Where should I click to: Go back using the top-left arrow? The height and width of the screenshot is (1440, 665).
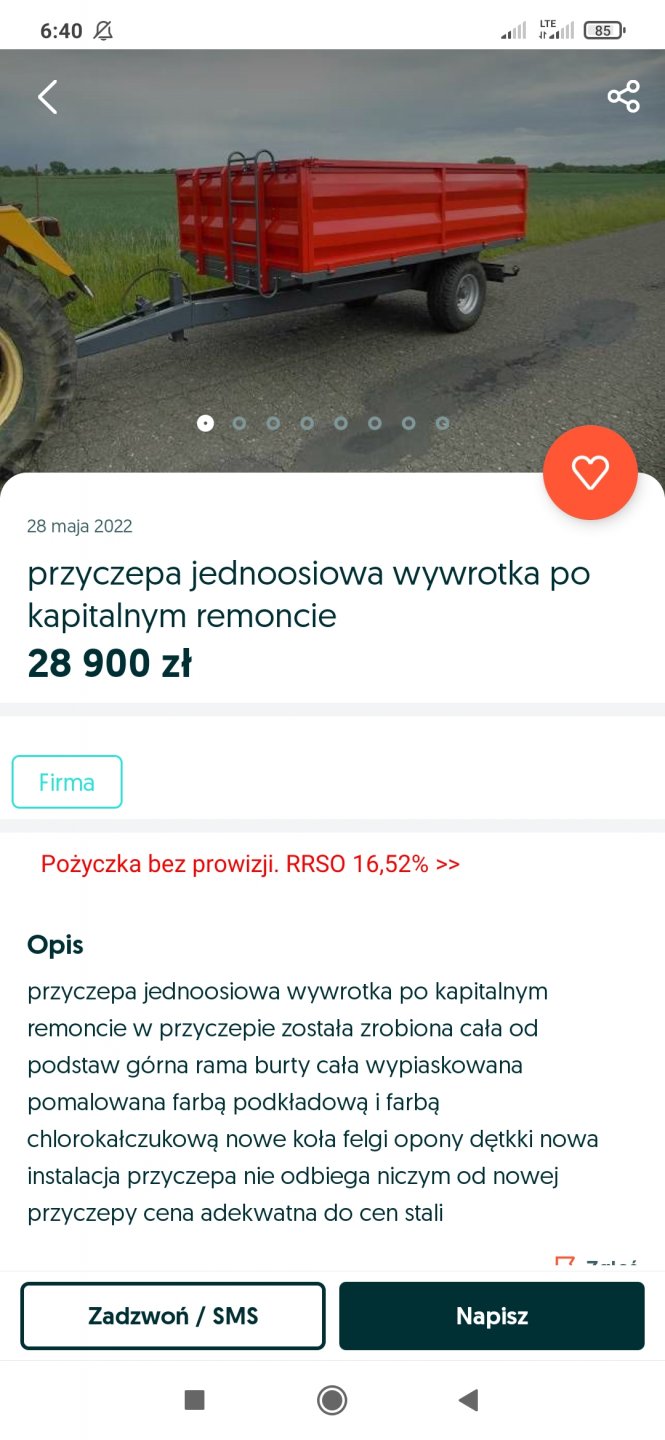(x=47, y=97)
